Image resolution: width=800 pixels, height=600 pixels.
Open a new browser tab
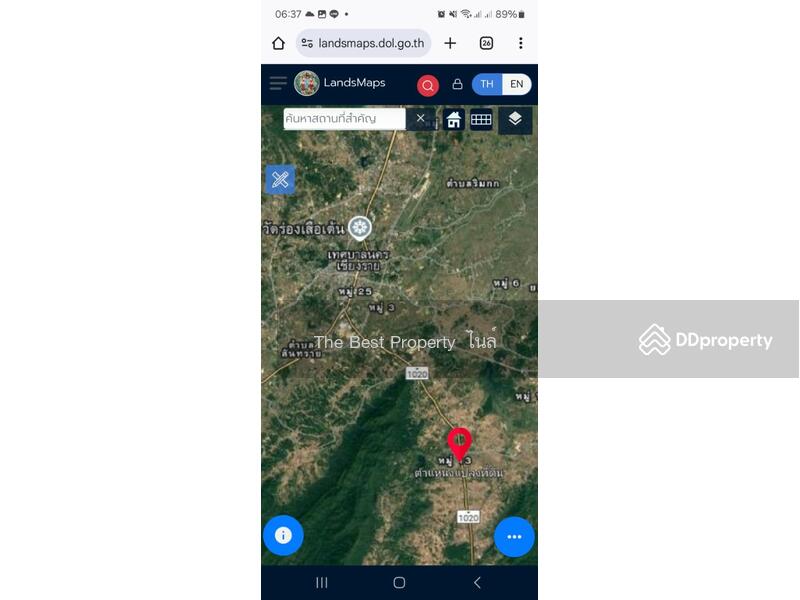[450, 43]
